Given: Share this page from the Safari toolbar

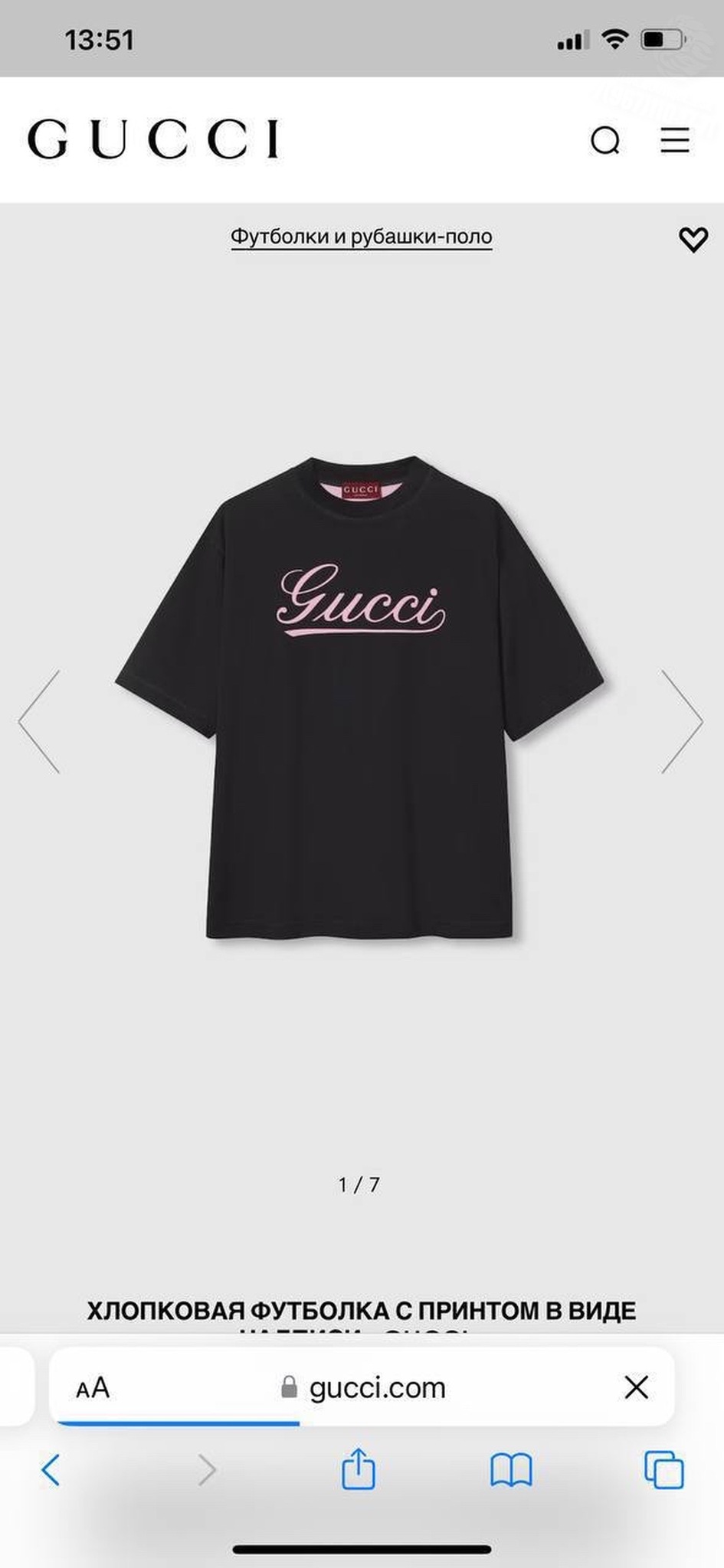Looking at the screenshot, I should (x=358, y=1468).
